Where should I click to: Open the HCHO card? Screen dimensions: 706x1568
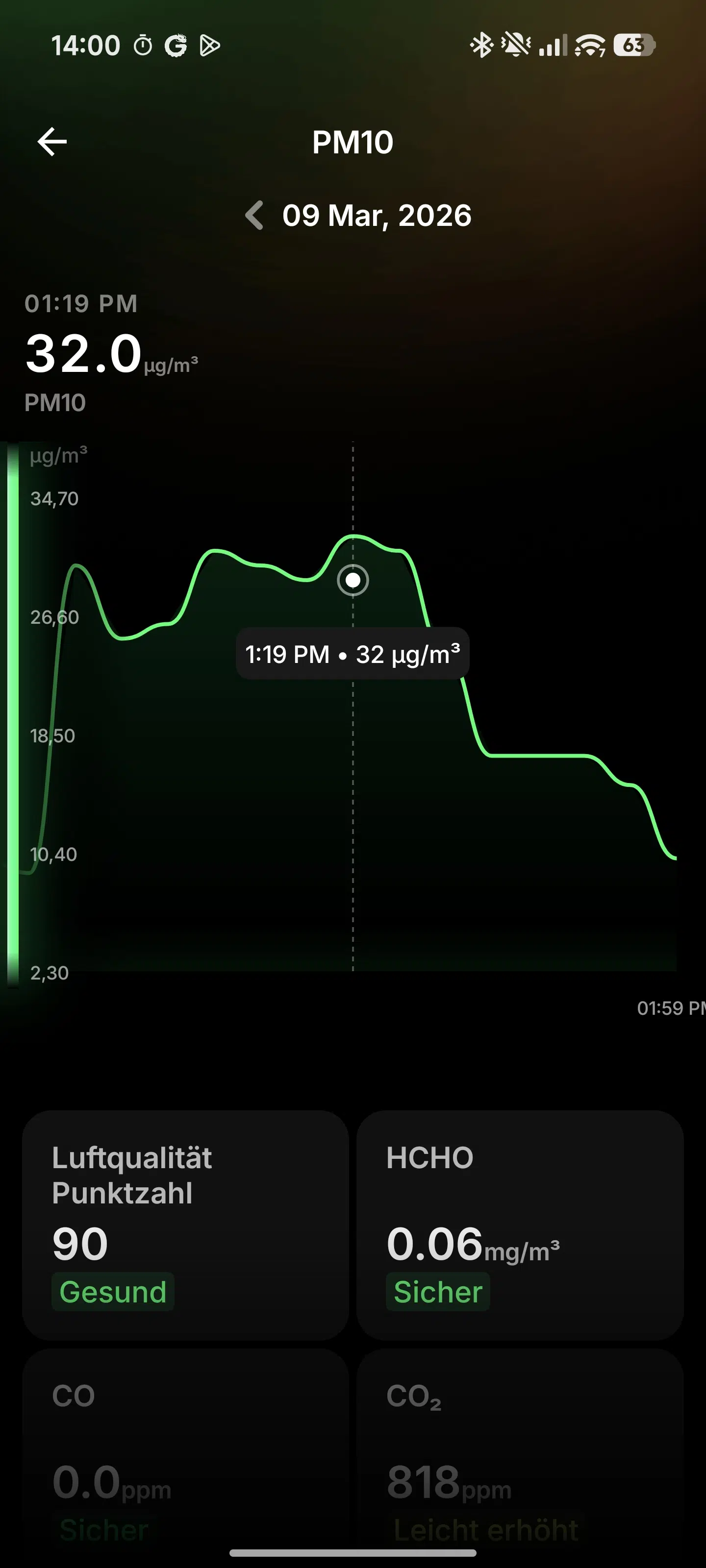pos(520,1225)
